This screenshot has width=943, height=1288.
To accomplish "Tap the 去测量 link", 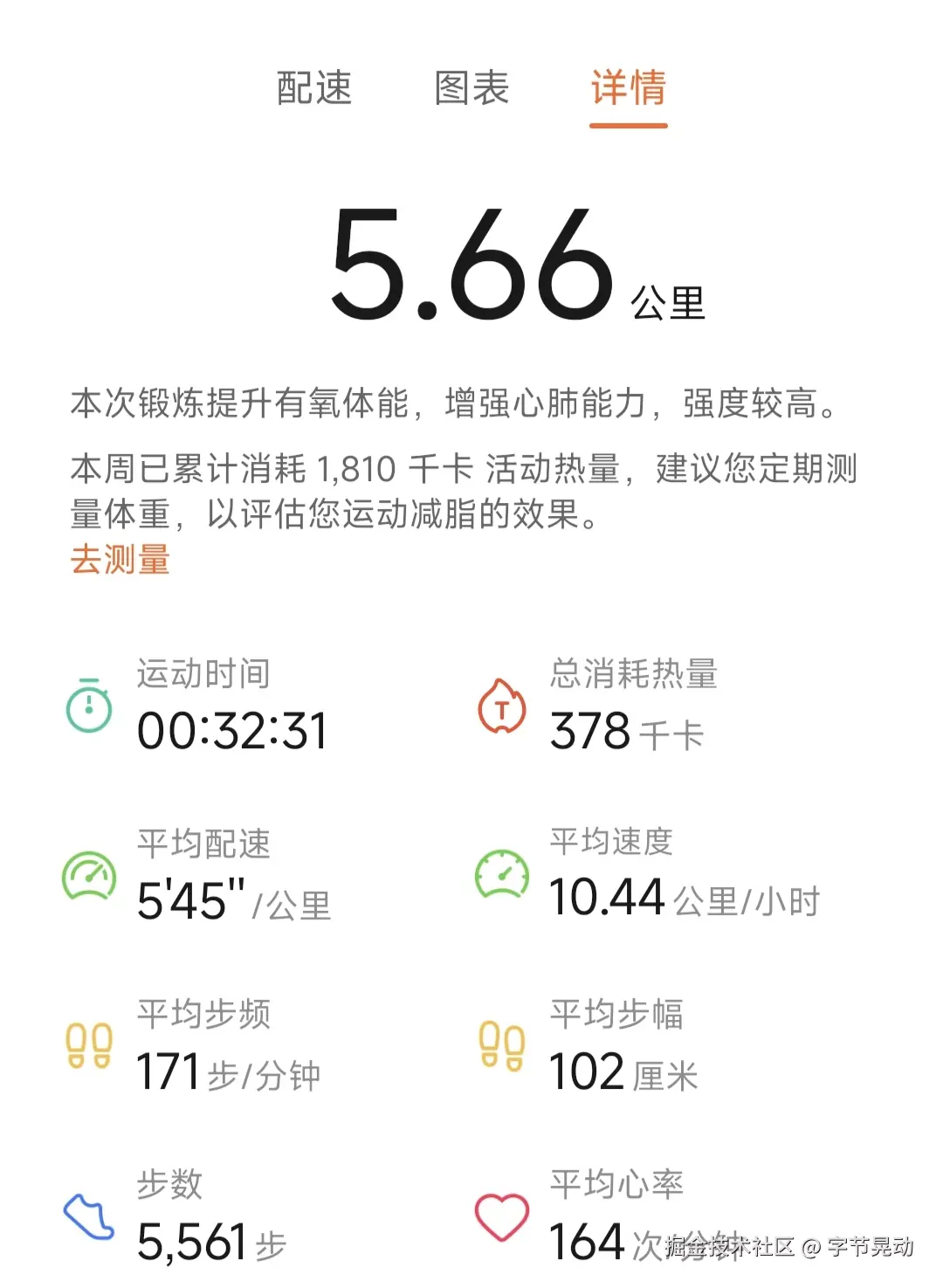I will click(120, 560).
